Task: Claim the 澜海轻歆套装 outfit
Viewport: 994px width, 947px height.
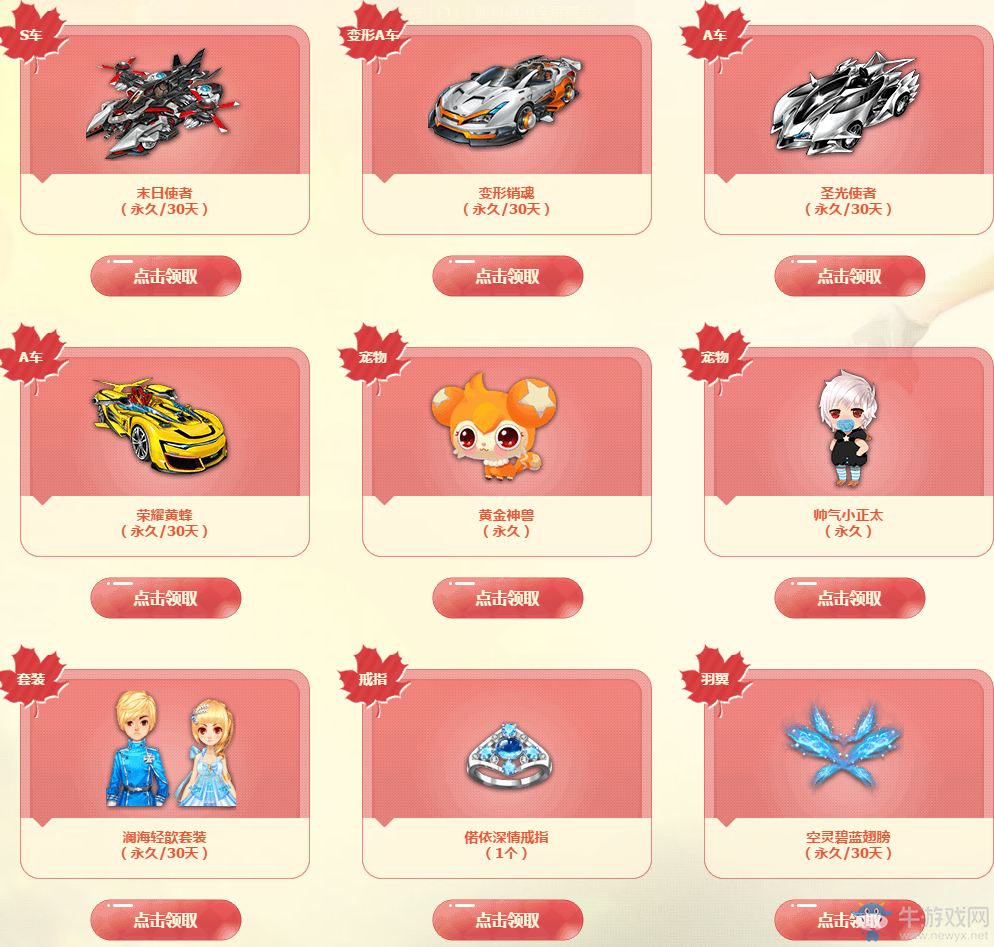Action: [x=166, y=921]
